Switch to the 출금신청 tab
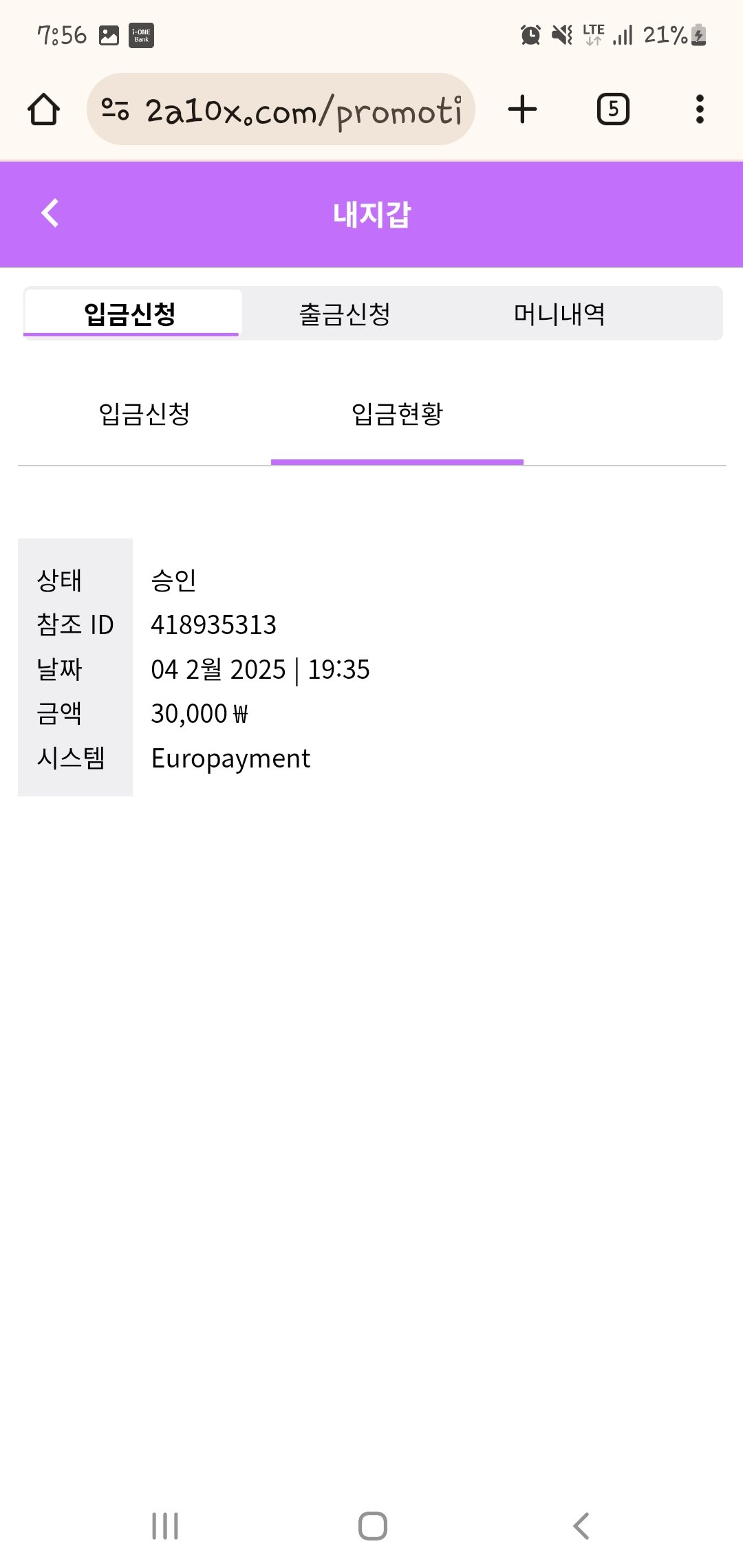Image resolution: width=743 pixels, height=1568 pixels. point(345,314)
